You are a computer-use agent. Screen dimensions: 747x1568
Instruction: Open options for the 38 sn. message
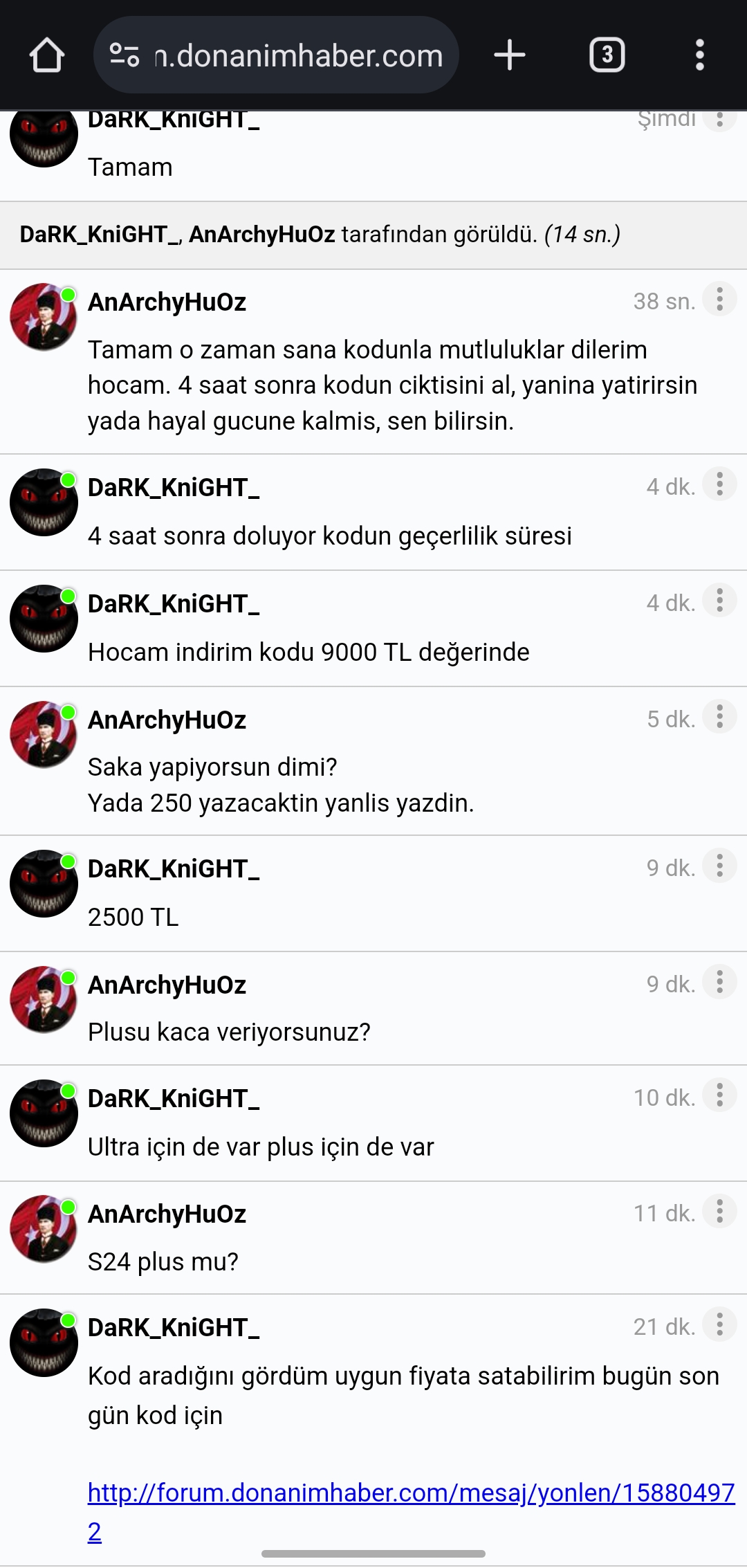(x=720, y=300)
